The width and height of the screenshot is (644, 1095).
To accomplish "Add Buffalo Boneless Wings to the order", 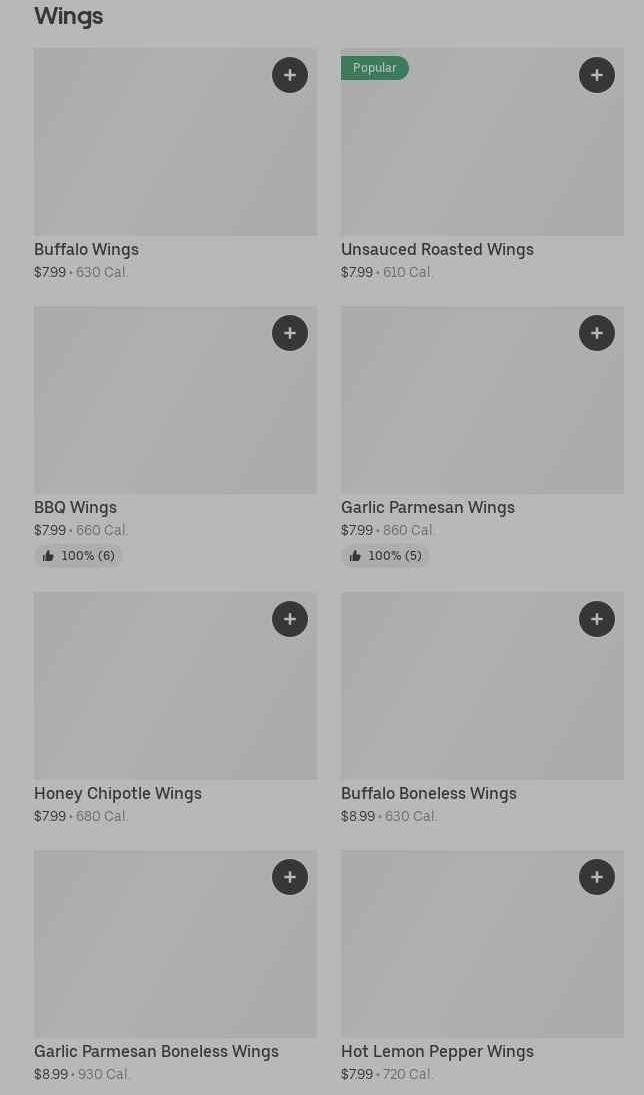I will point(597,619).
